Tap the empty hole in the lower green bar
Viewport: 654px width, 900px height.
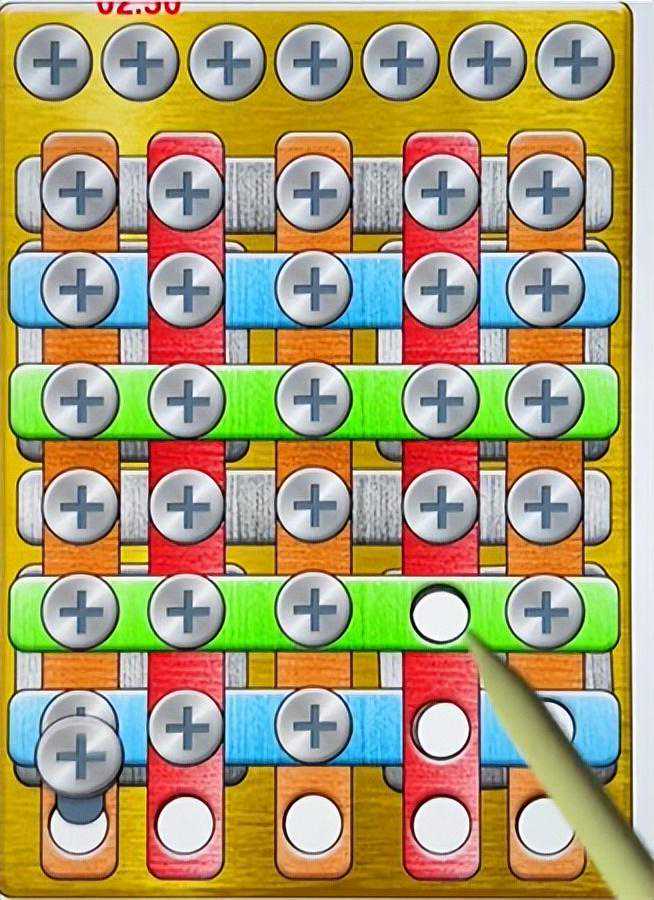tap(440, 614)
